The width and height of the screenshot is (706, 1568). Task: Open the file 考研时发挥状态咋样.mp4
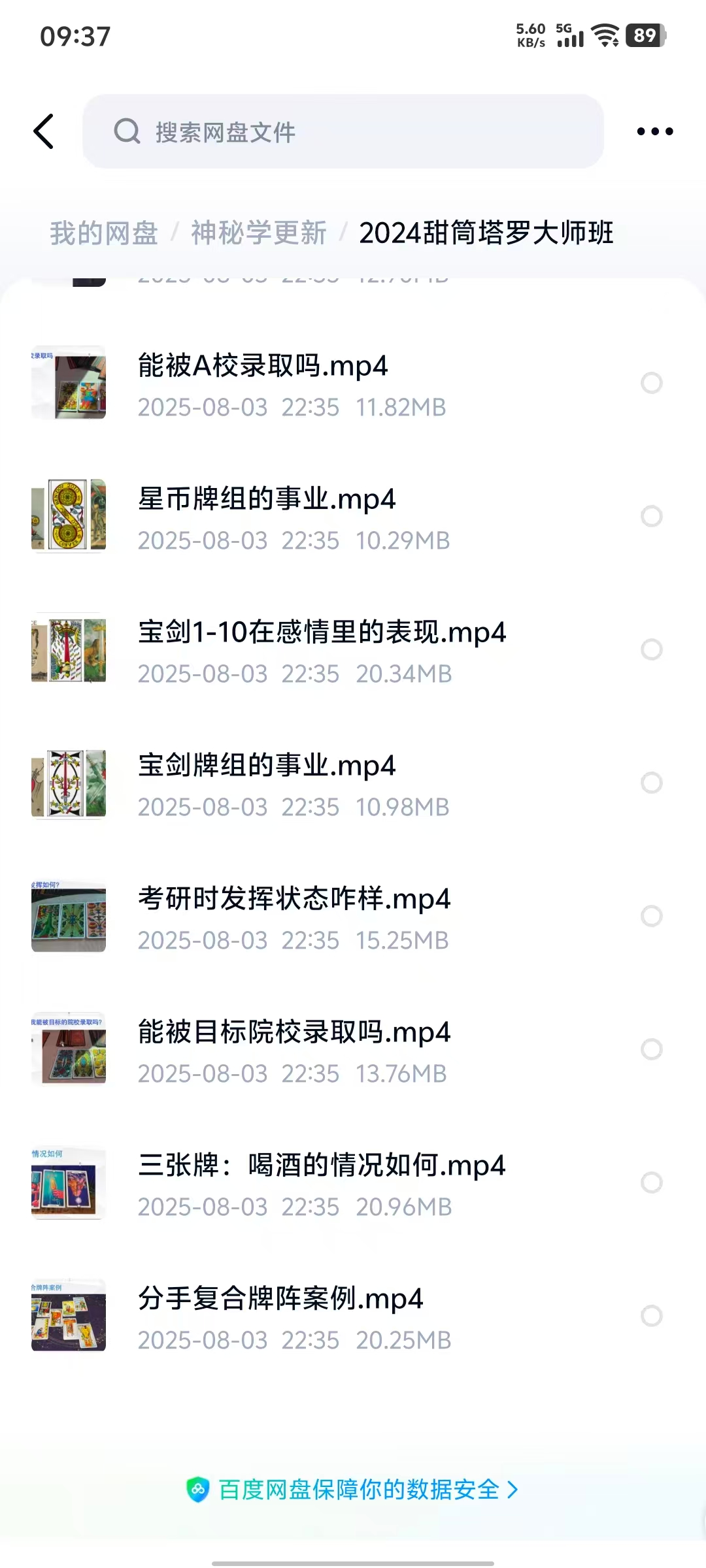294,899
